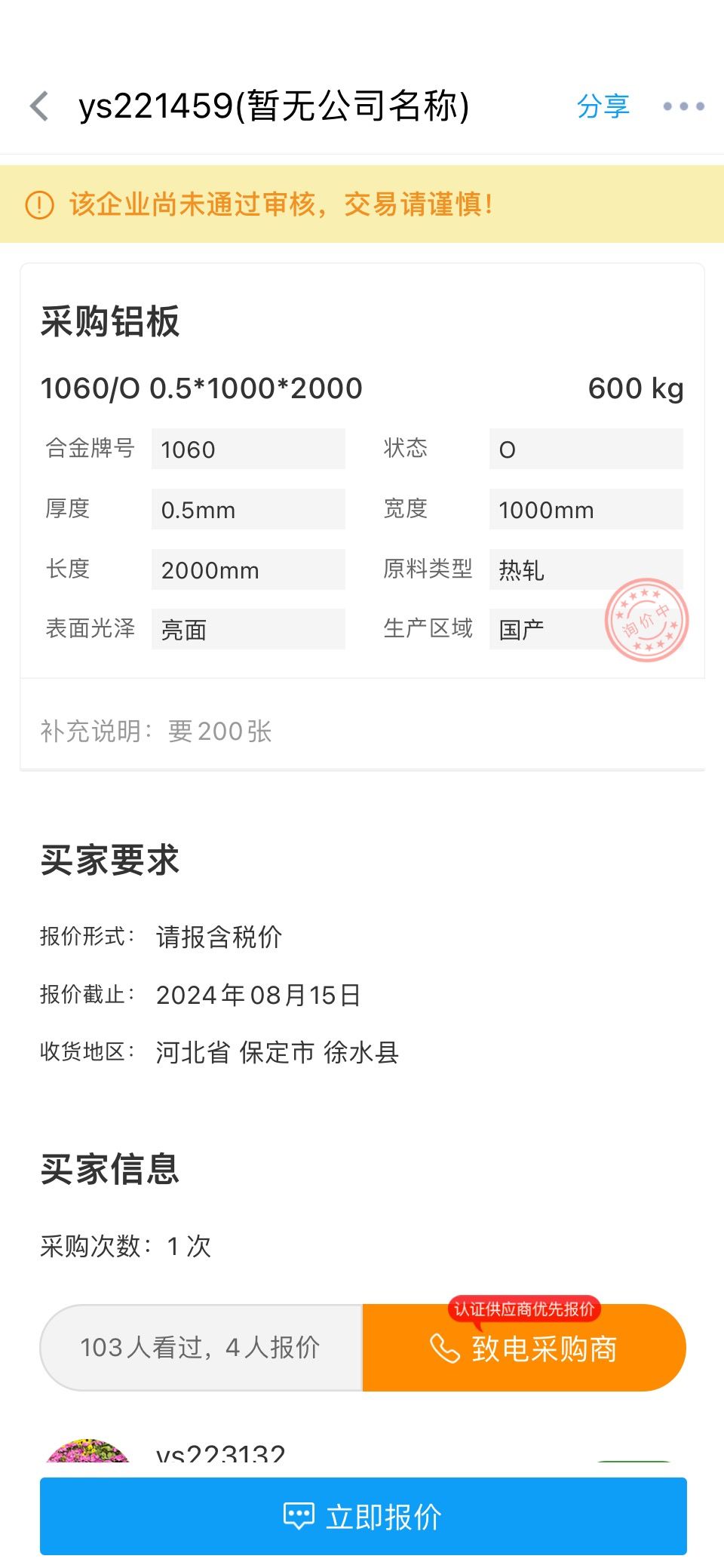724x1568 pixels.
Task: Tap 分享 to share this inquiry
Action: (x=603, y=106)
